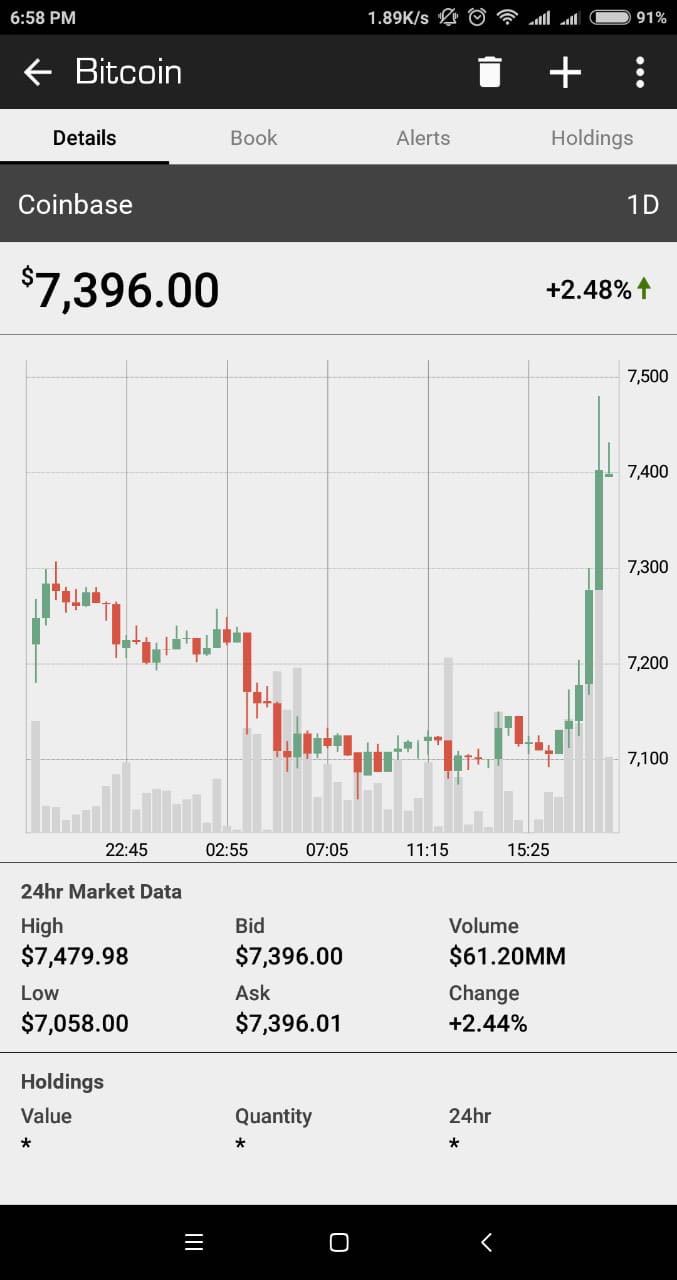Switch to the Book tab
This screenshot has width=677, height=1280.
click(x=253, y=138)
